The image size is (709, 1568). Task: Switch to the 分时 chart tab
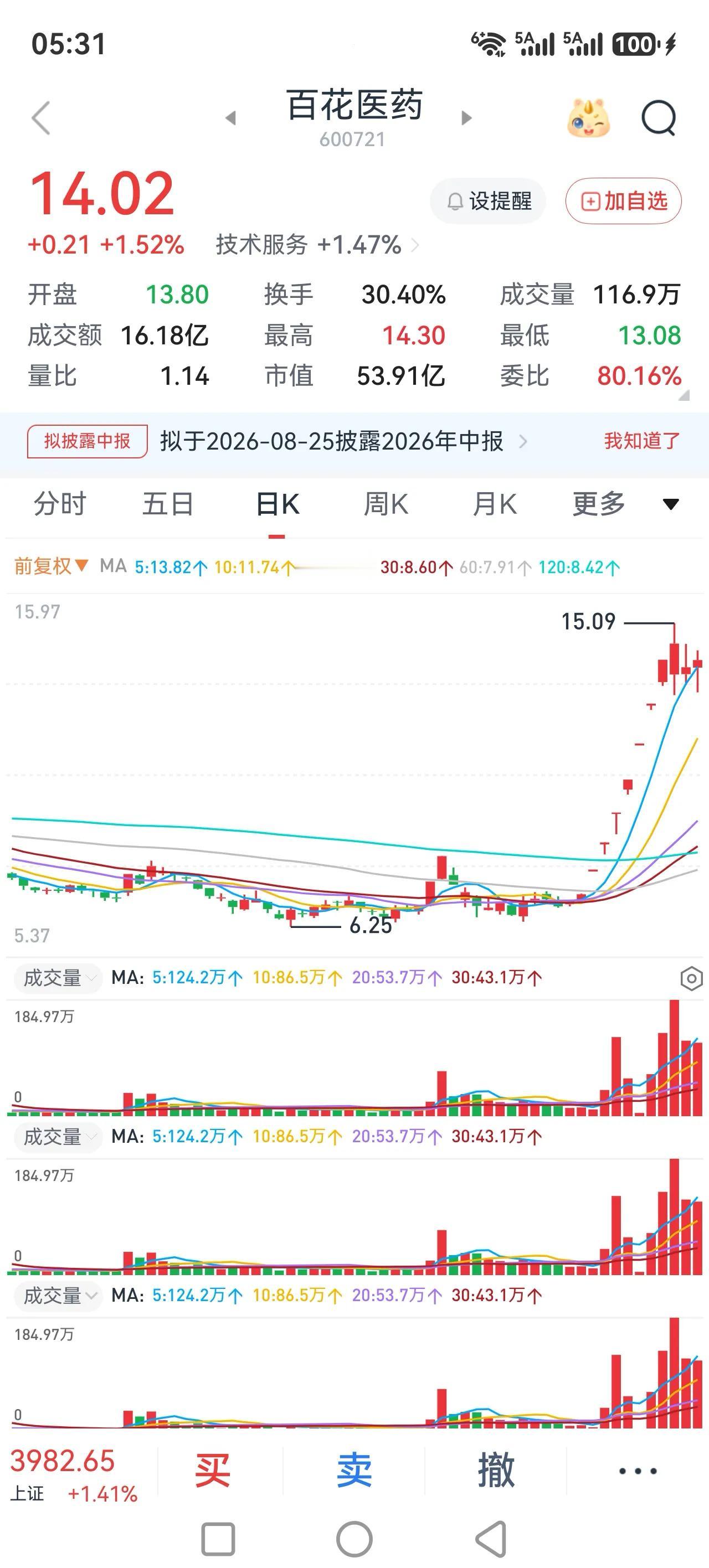[x=60, y=504]
